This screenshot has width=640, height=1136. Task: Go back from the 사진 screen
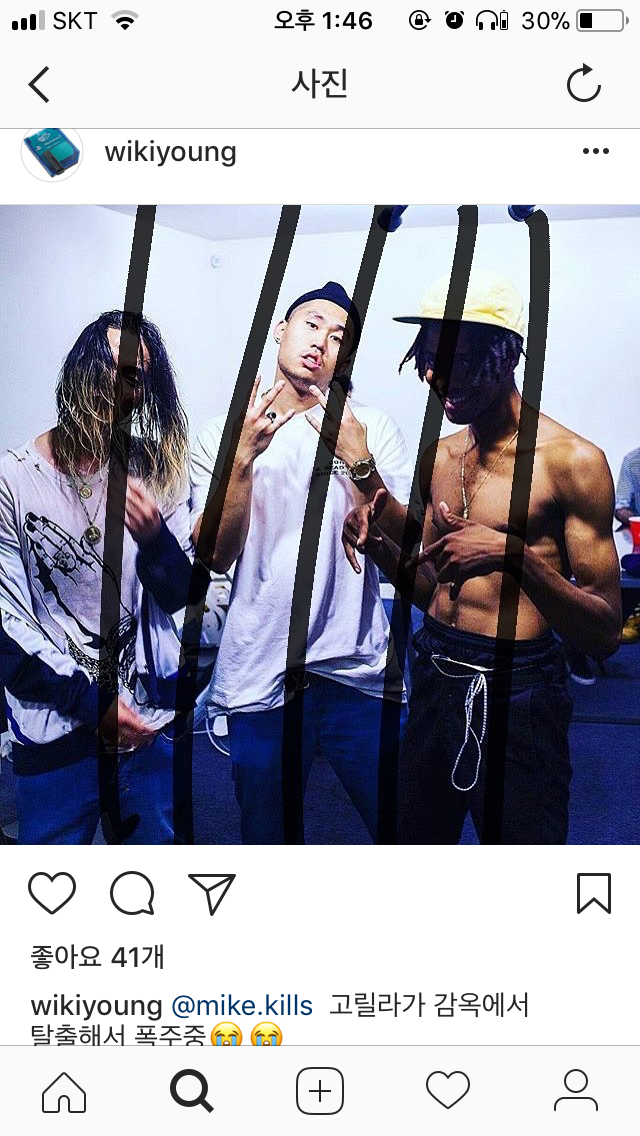[x=39, y=85]
